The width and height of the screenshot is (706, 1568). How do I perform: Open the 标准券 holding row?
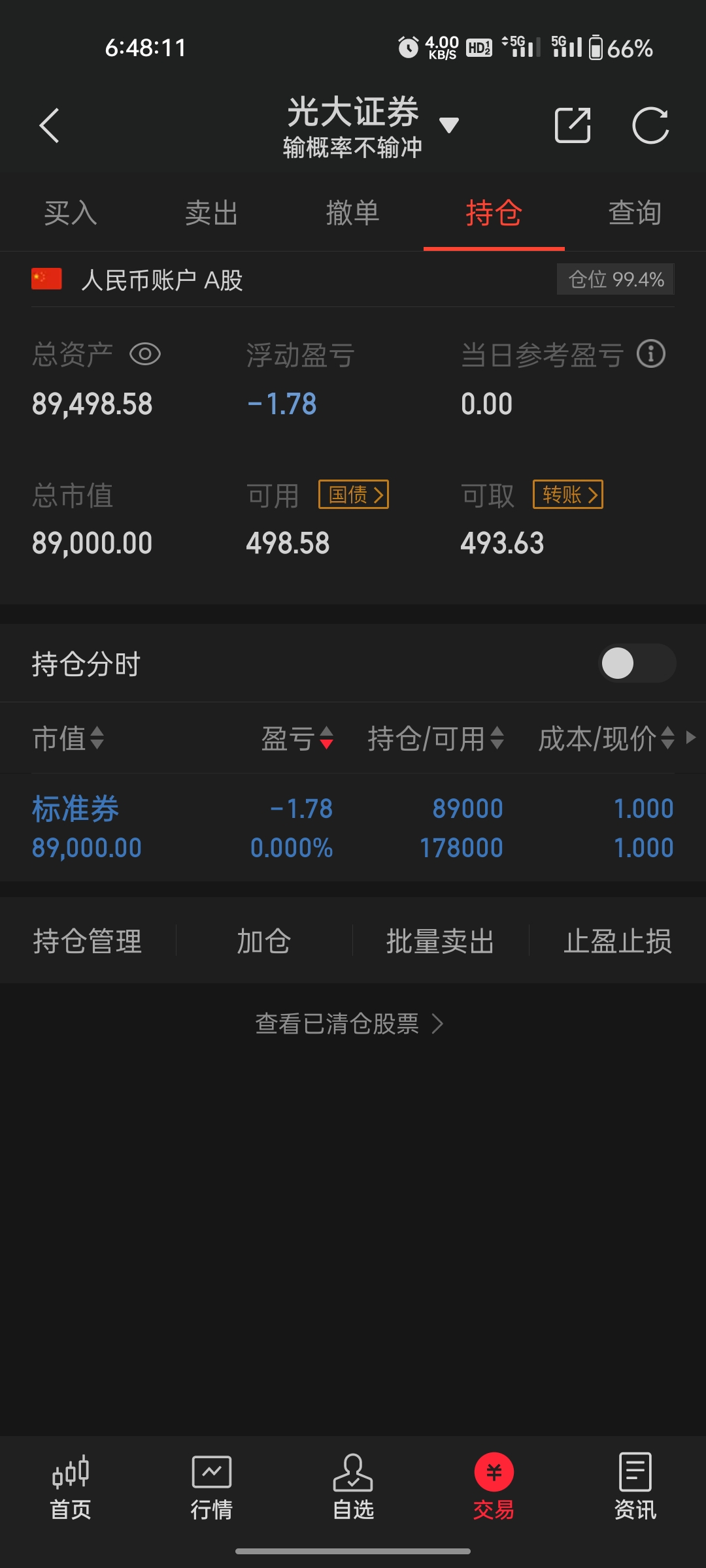point(353,828)
